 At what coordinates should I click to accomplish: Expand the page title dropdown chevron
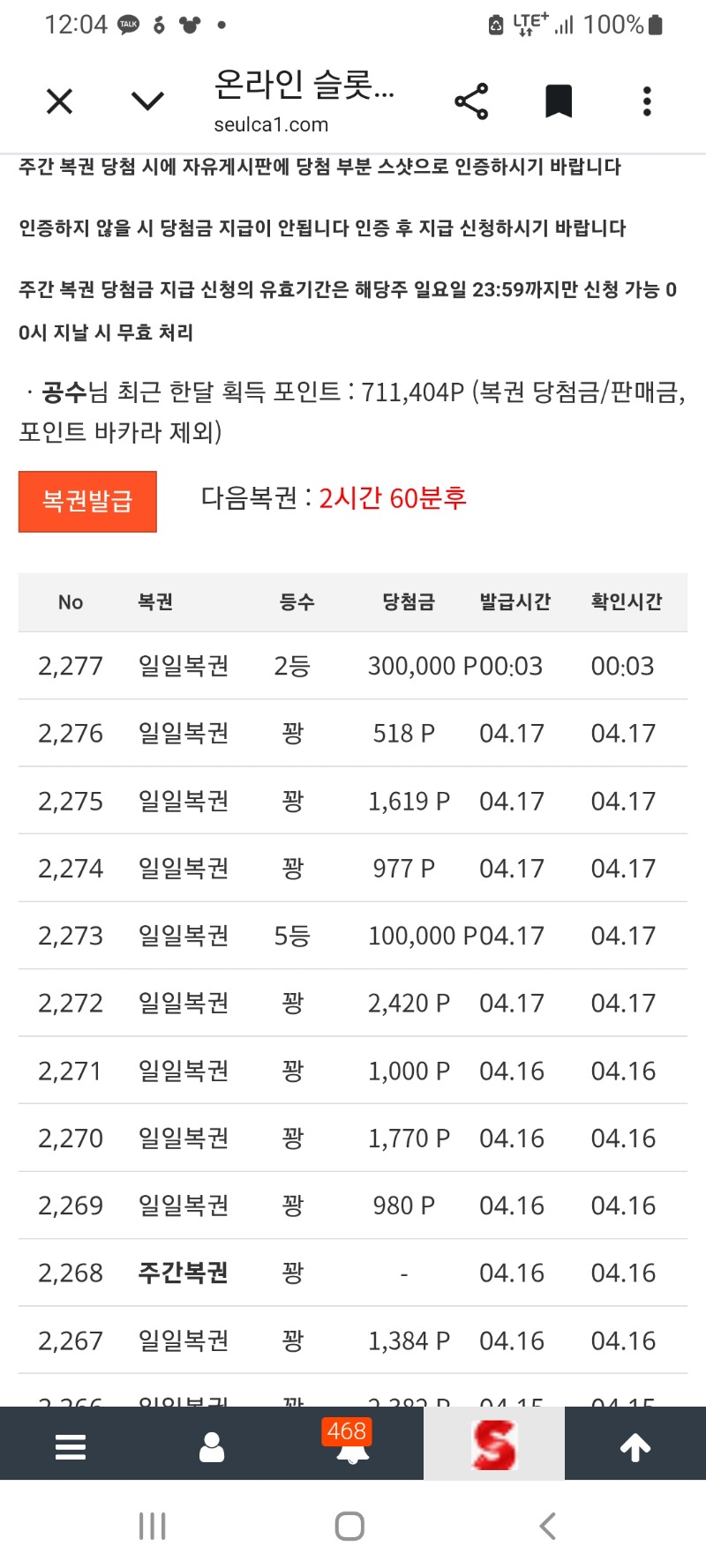pyautogui.click(x=147, y=101)
